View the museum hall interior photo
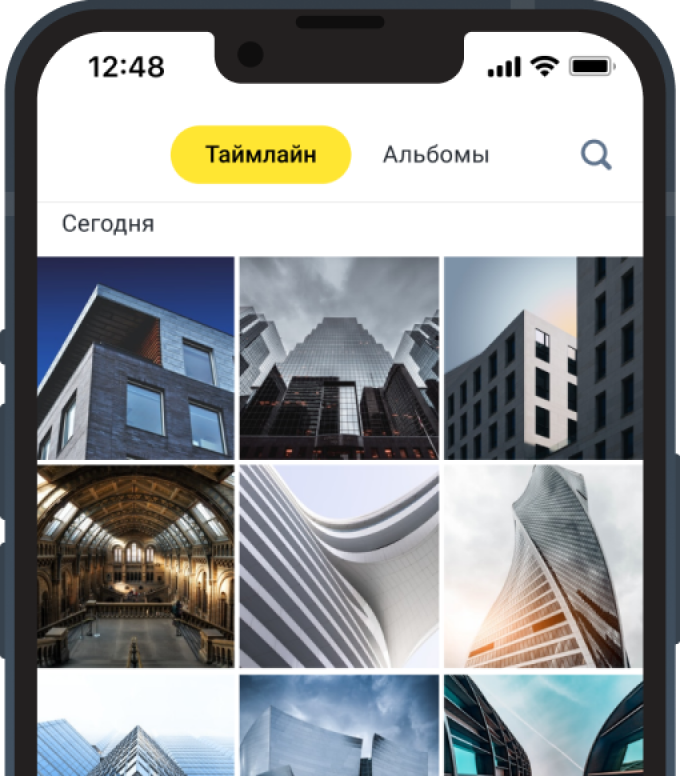 136,565
